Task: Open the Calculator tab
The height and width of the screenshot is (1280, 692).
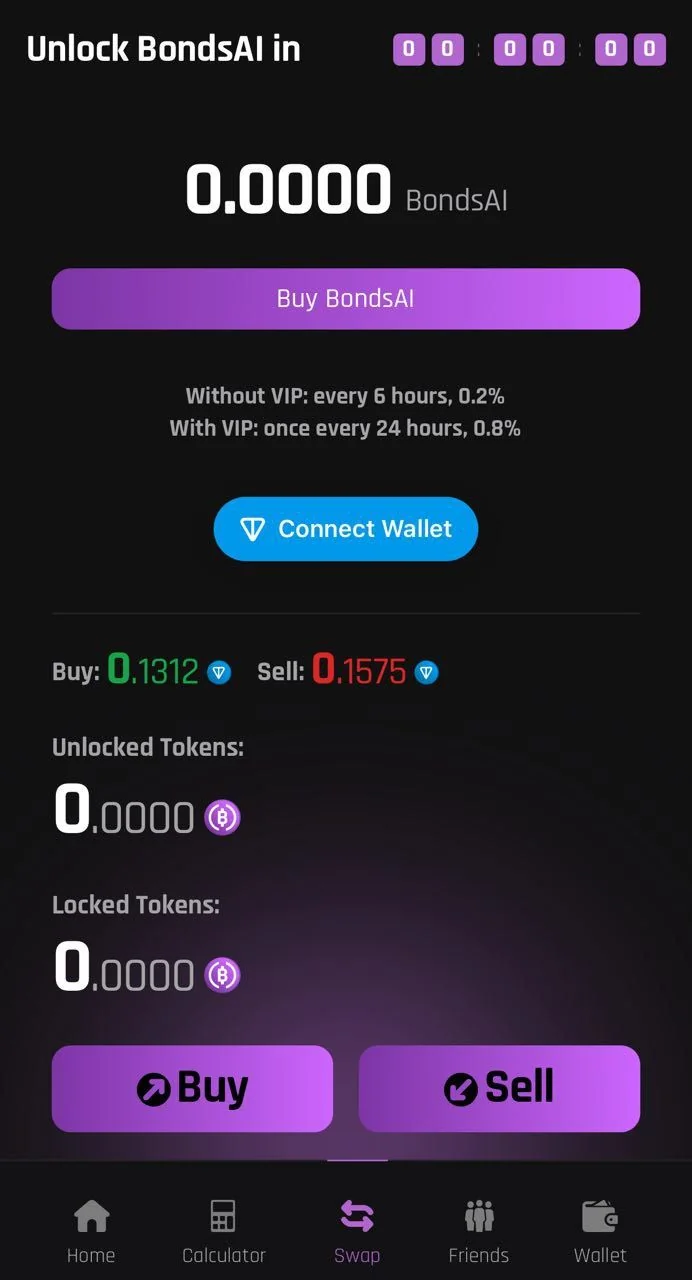Action: point(224,1231)
